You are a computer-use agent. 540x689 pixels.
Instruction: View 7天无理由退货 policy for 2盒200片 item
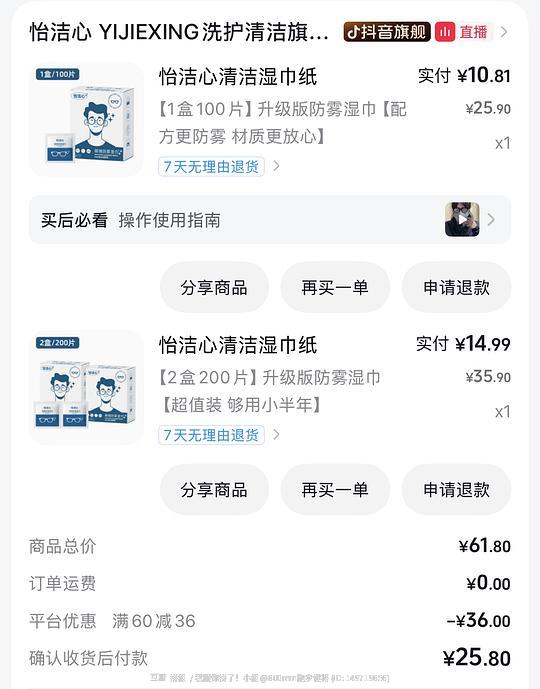(x=211, y=435)
